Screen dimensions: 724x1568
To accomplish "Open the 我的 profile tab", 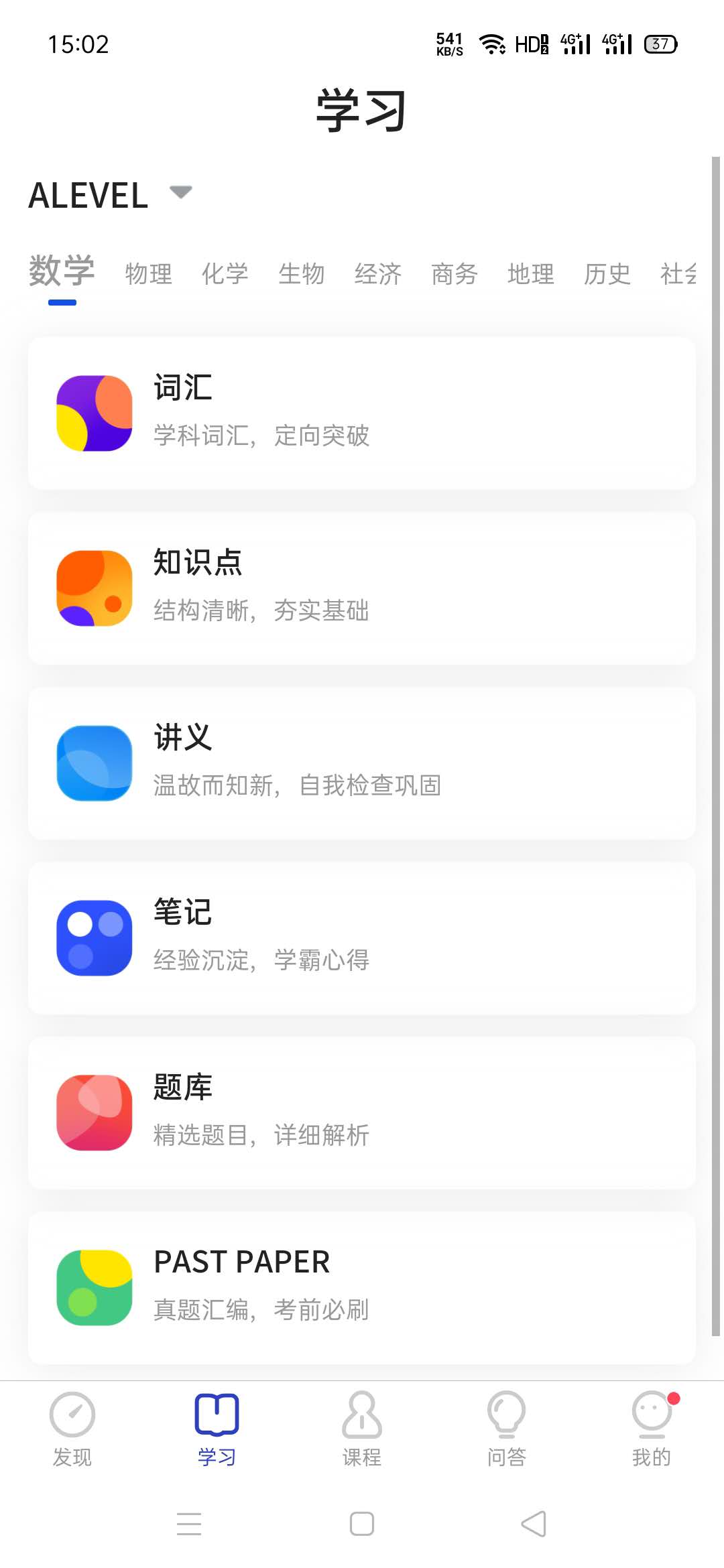I will pyautogui.click(x=651, y=1429).
